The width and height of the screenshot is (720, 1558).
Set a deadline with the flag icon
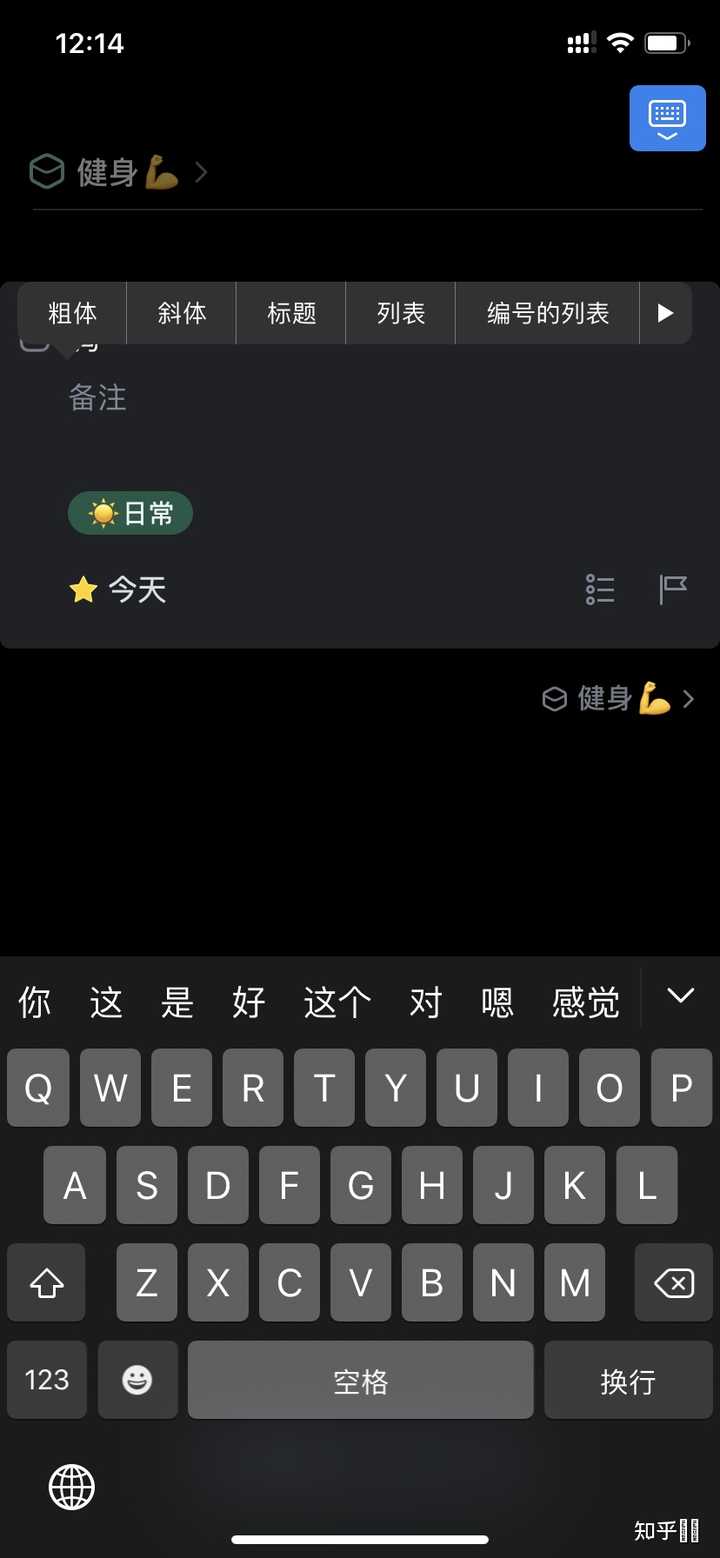[x=673, y=590]
